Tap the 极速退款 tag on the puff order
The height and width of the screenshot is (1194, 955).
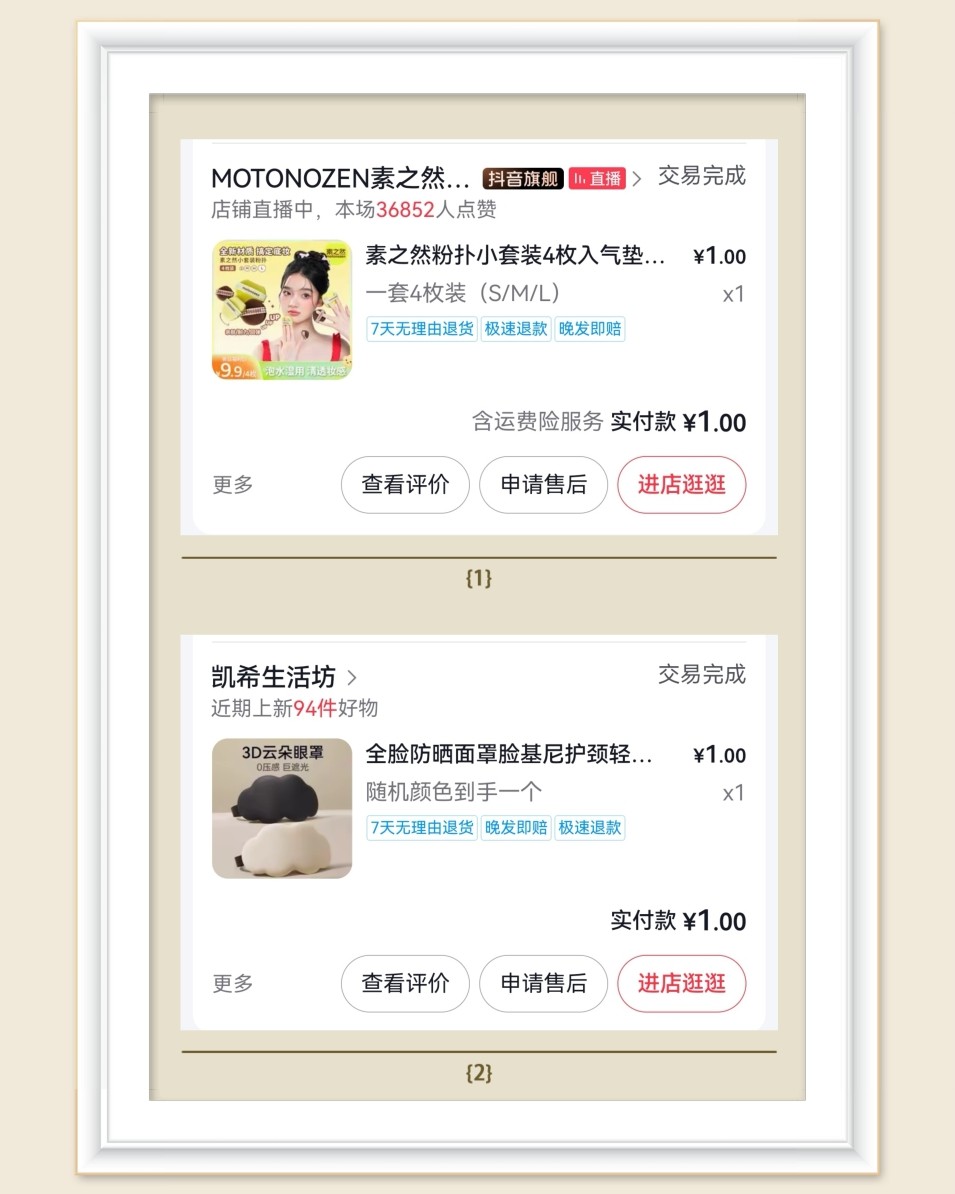point(514,328)
